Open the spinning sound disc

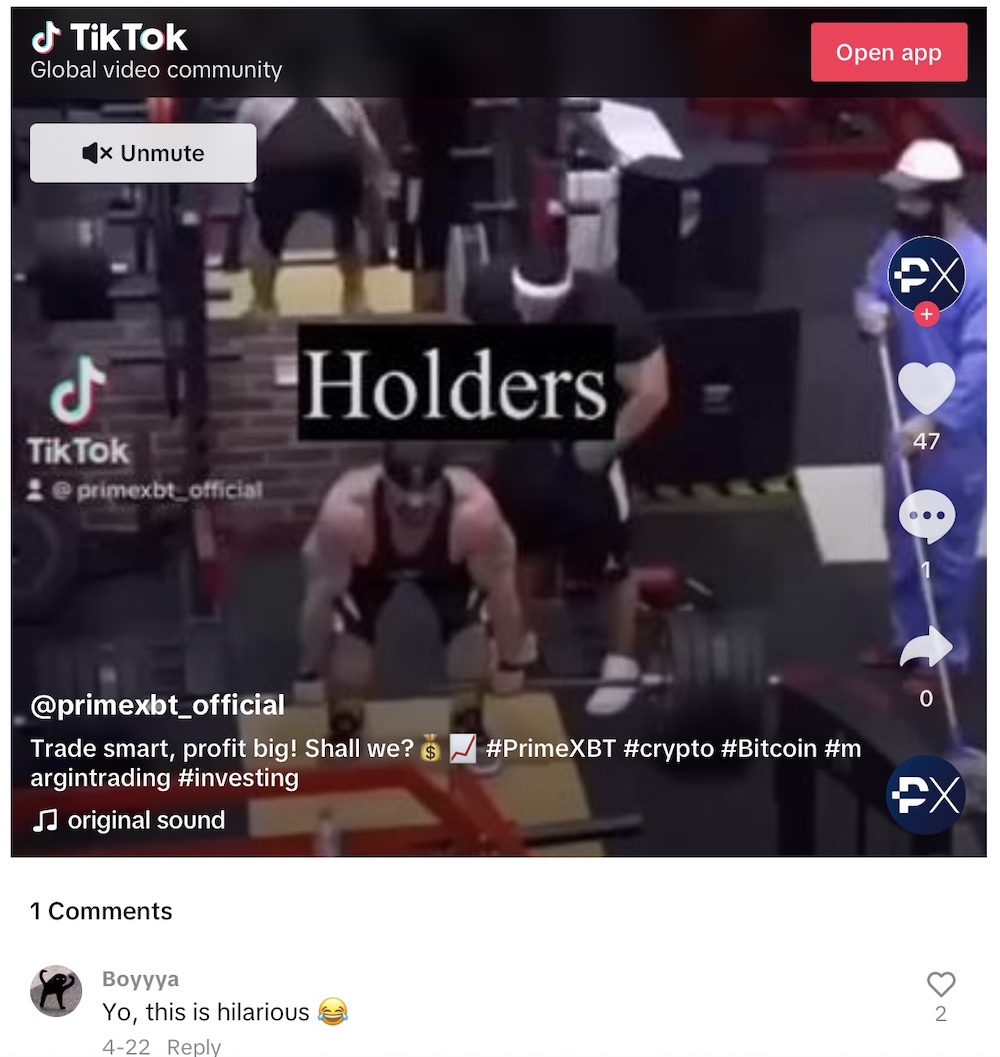924,795
